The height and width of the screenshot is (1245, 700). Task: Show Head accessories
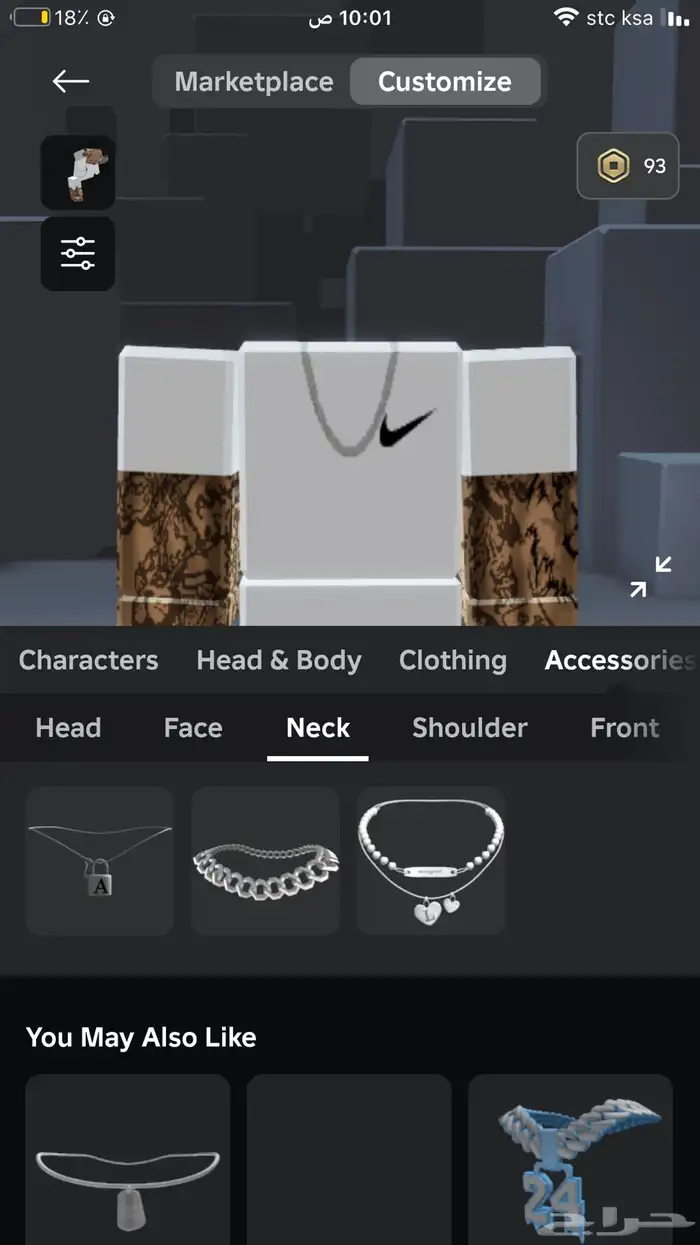pyautogui.click(x=68, y=728)
